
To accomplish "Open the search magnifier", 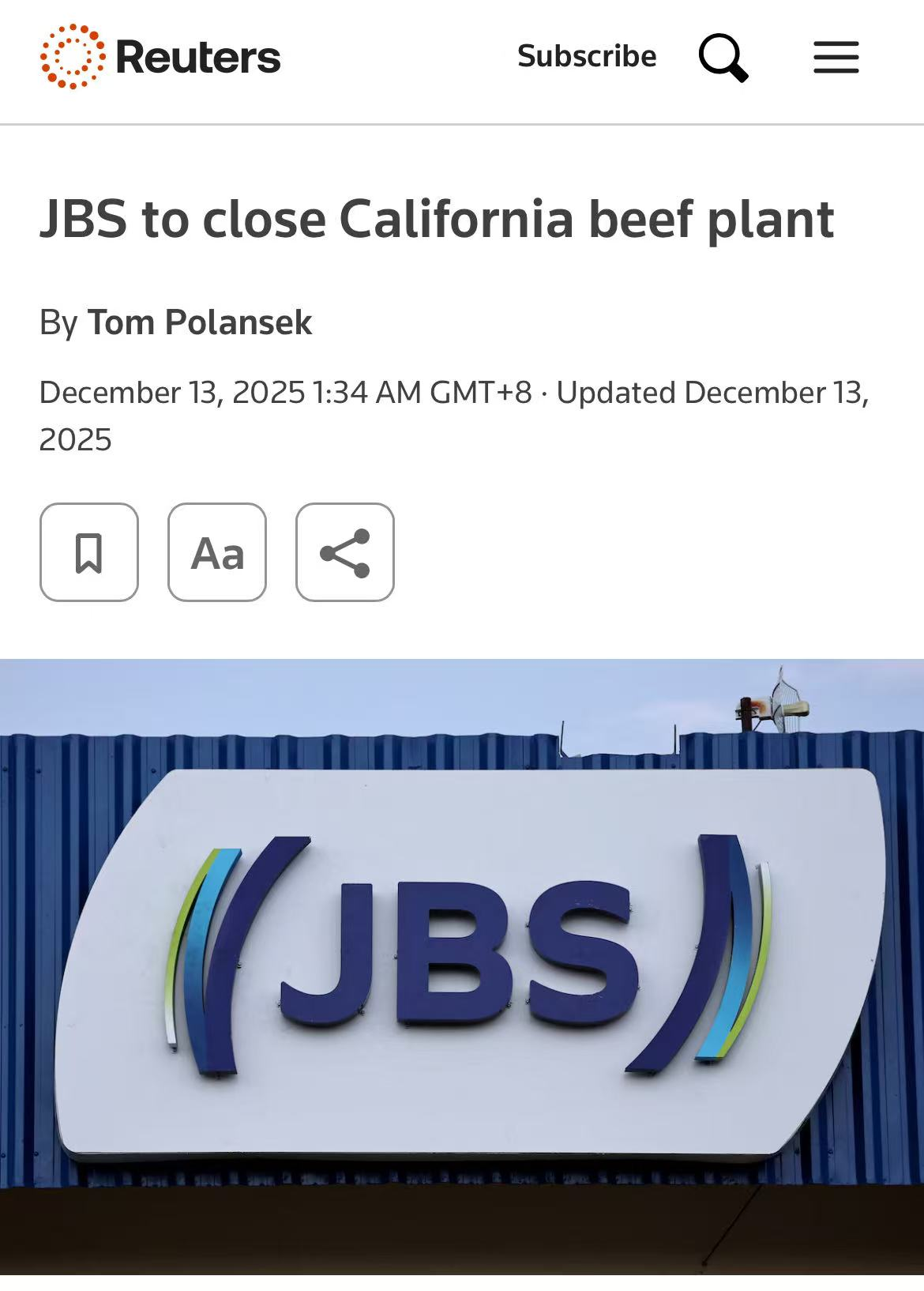I will click(x=723, y=57).
